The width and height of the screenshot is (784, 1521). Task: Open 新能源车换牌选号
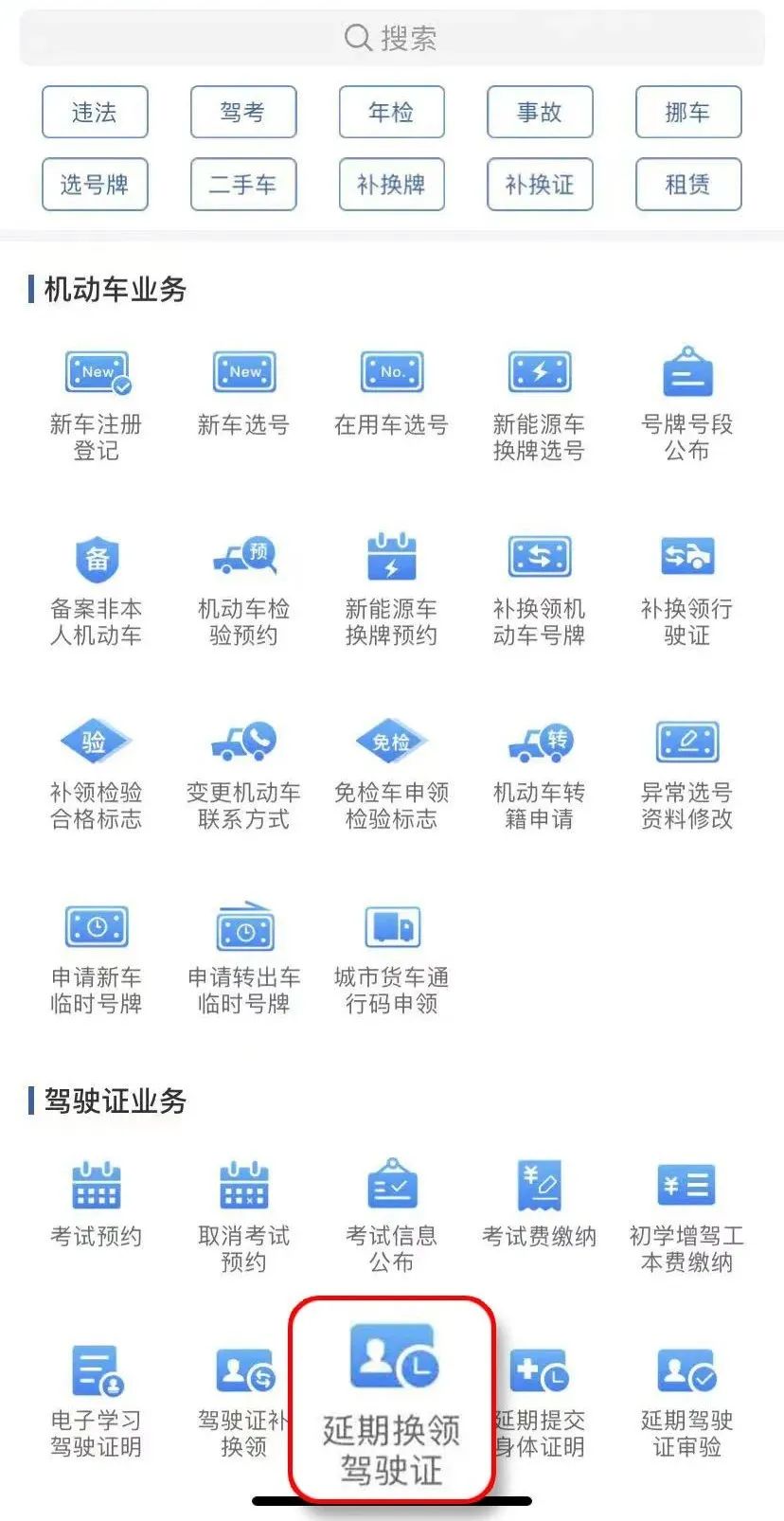(539, 404)
